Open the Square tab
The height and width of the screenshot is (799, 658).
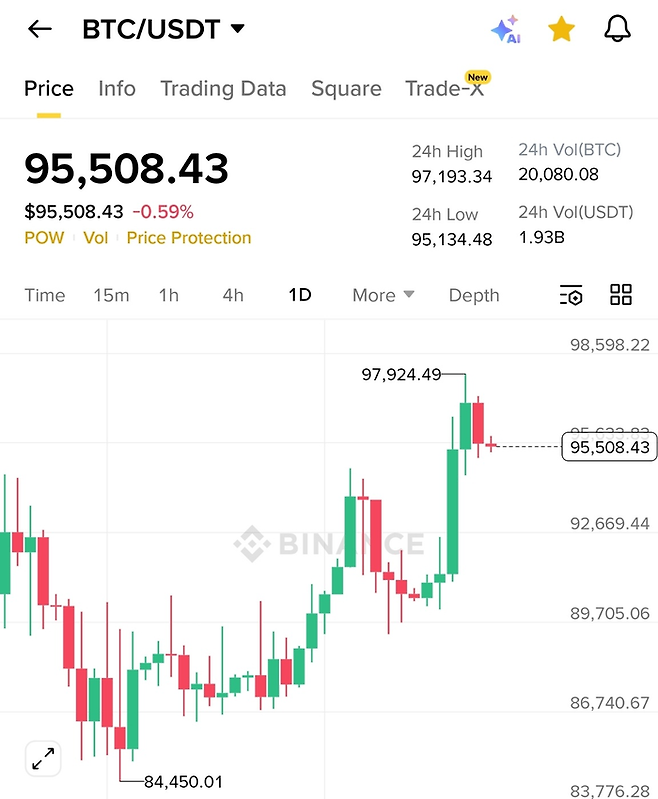(346, 88)
